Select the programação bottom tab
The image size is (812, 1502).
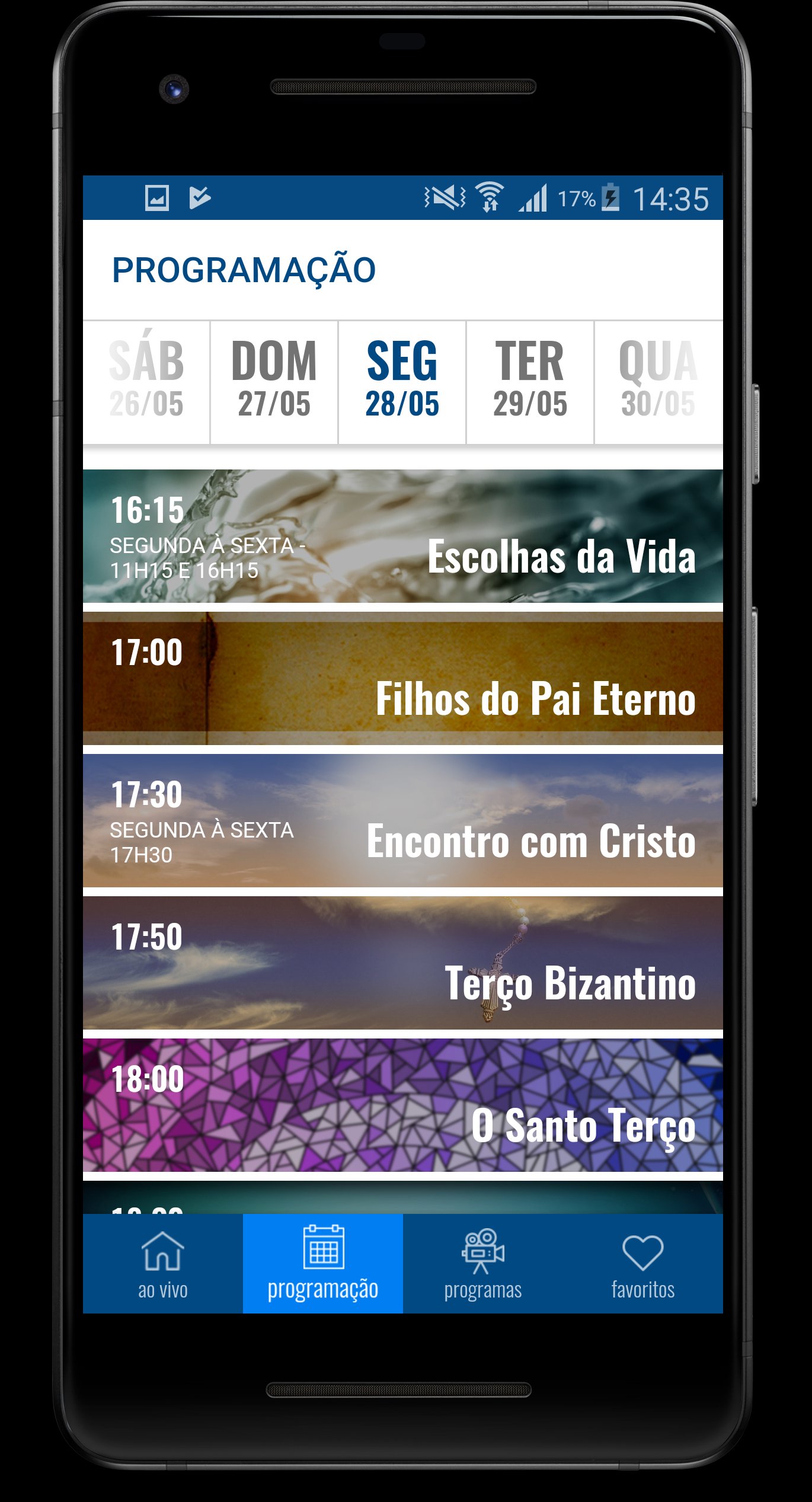[323, 1264]
